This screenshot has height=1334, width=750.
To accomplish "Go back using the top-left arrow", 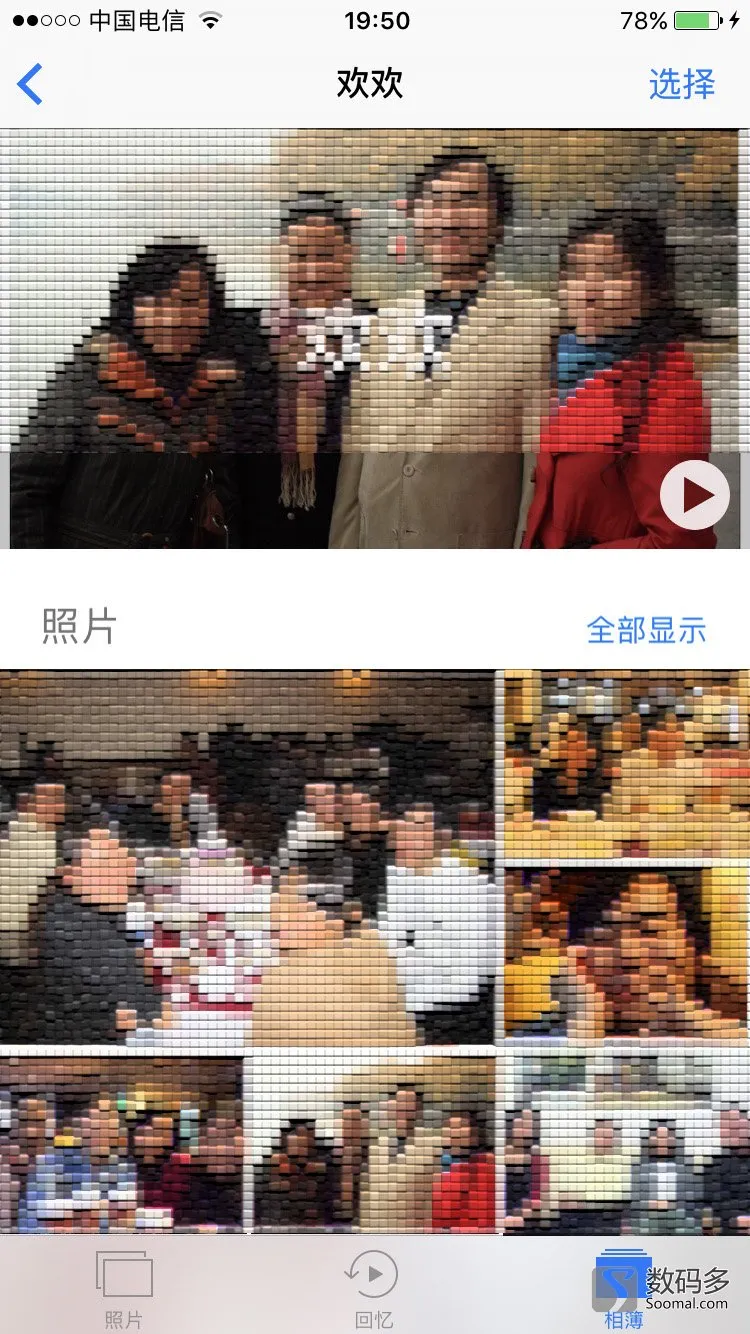I will pyautogui.click(x=31, y=85).
